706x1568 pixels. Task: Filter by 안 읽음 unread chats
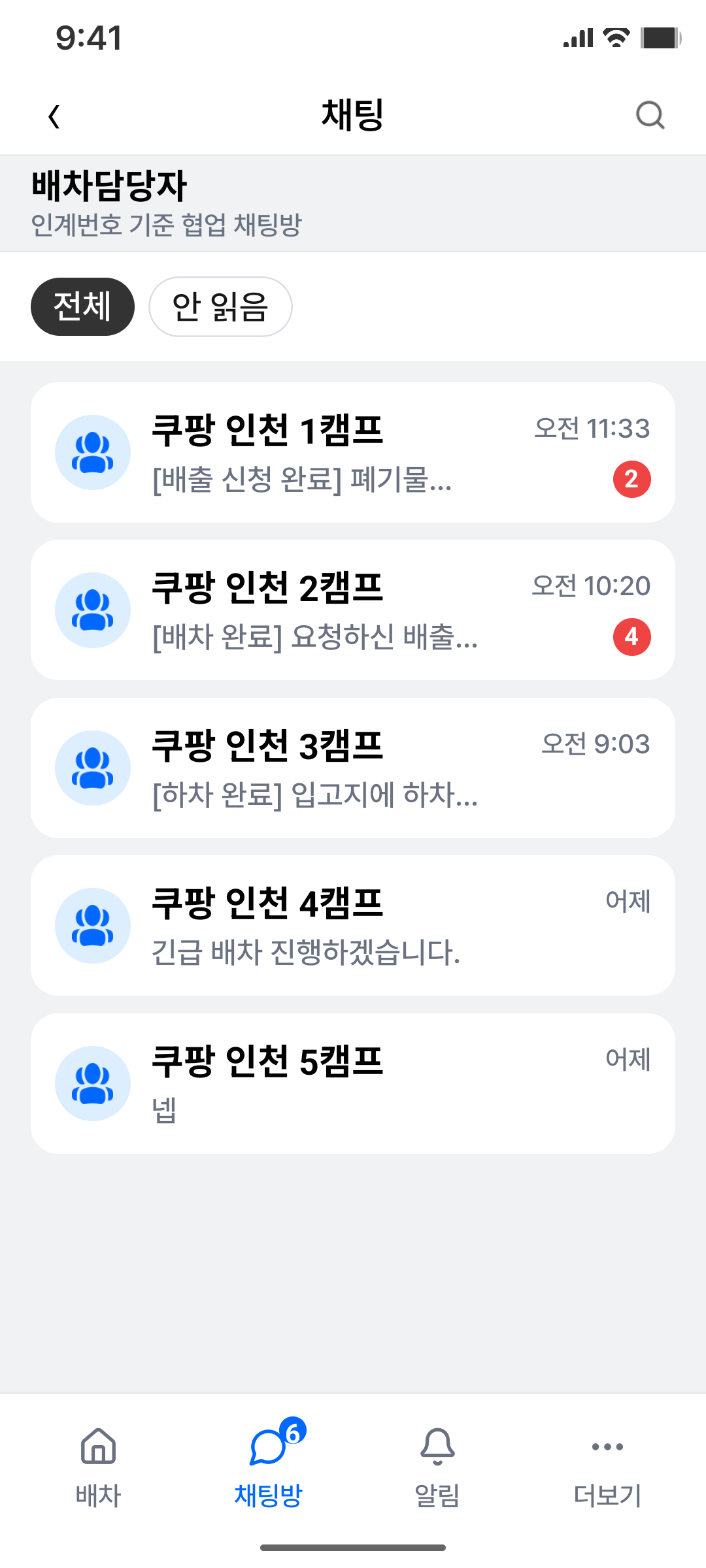pos(220,306)
